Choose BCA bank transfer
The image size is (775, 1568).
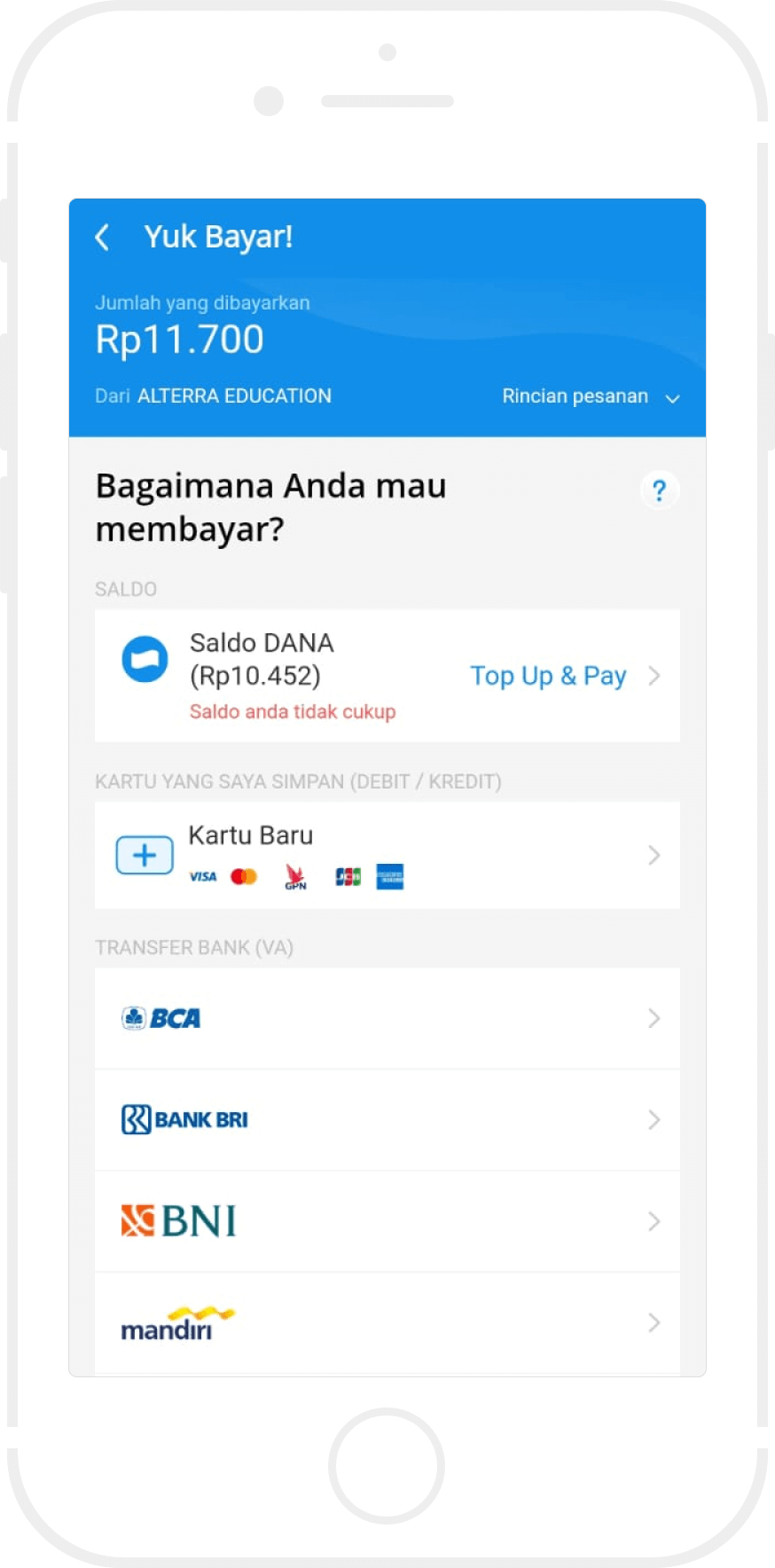tap(387, 1018)
